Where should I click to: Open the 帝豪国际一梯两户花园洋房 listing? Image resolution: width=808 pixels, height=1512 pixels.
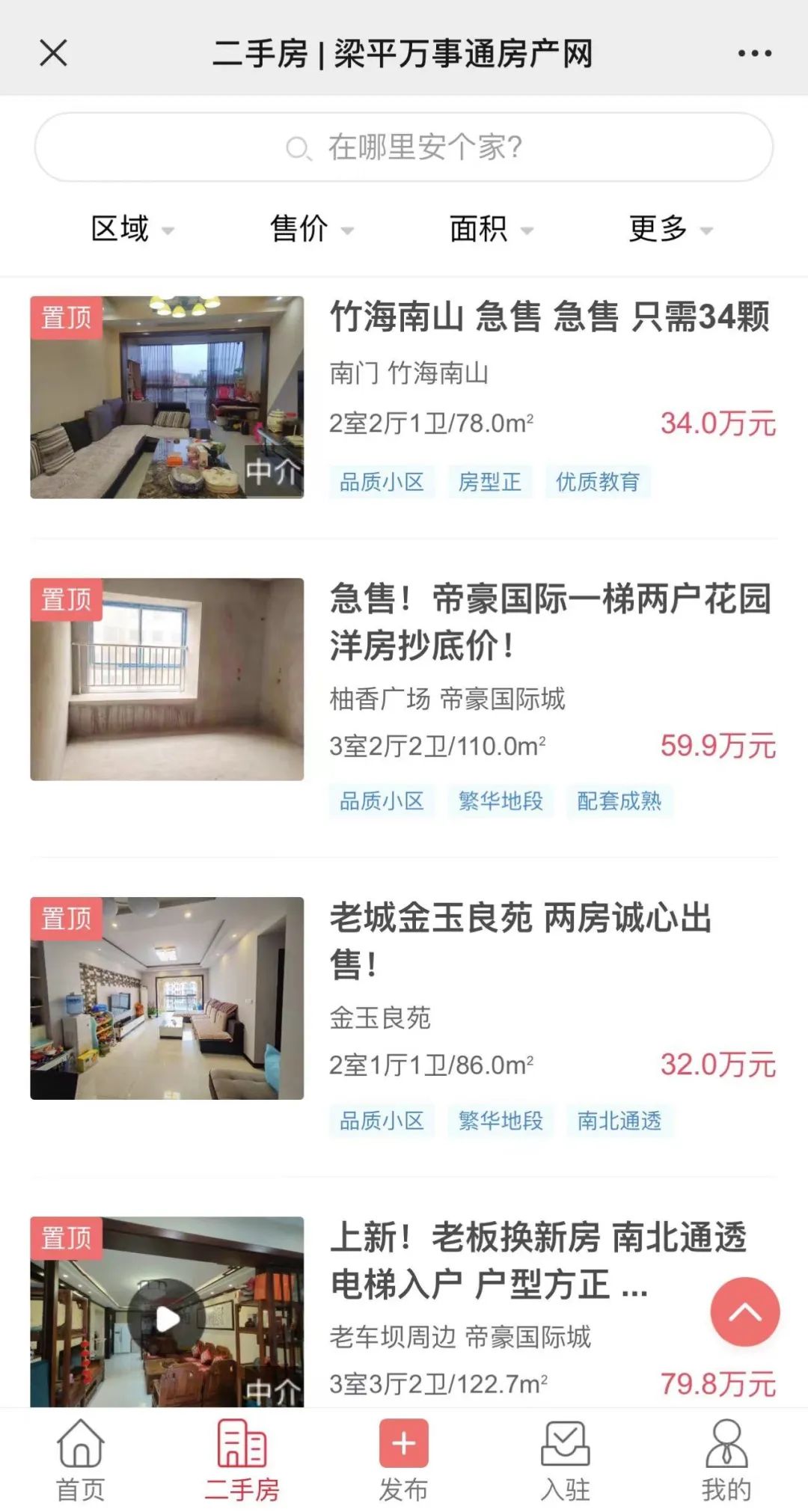click(550, 622)
